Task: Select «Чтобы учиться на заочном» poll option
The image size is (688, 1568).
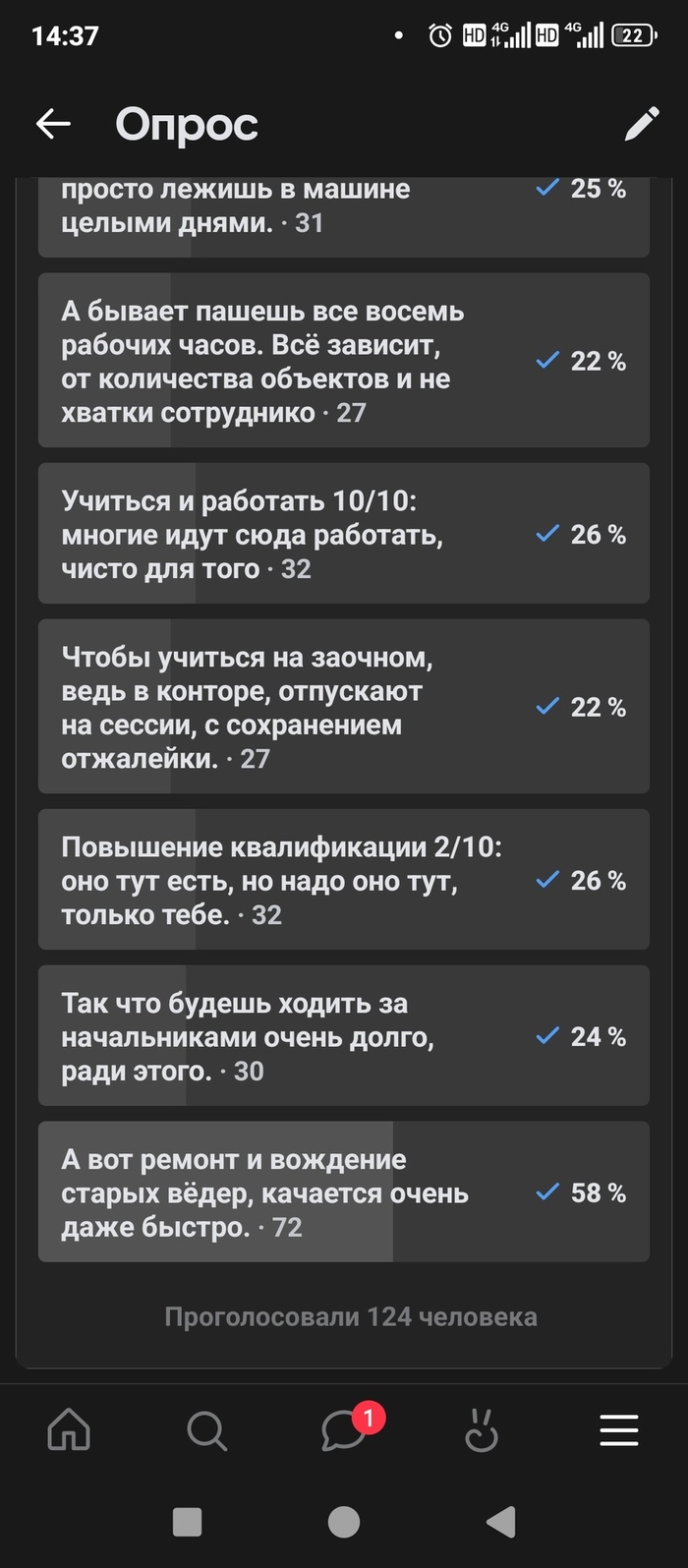Action: pos(343,707)
